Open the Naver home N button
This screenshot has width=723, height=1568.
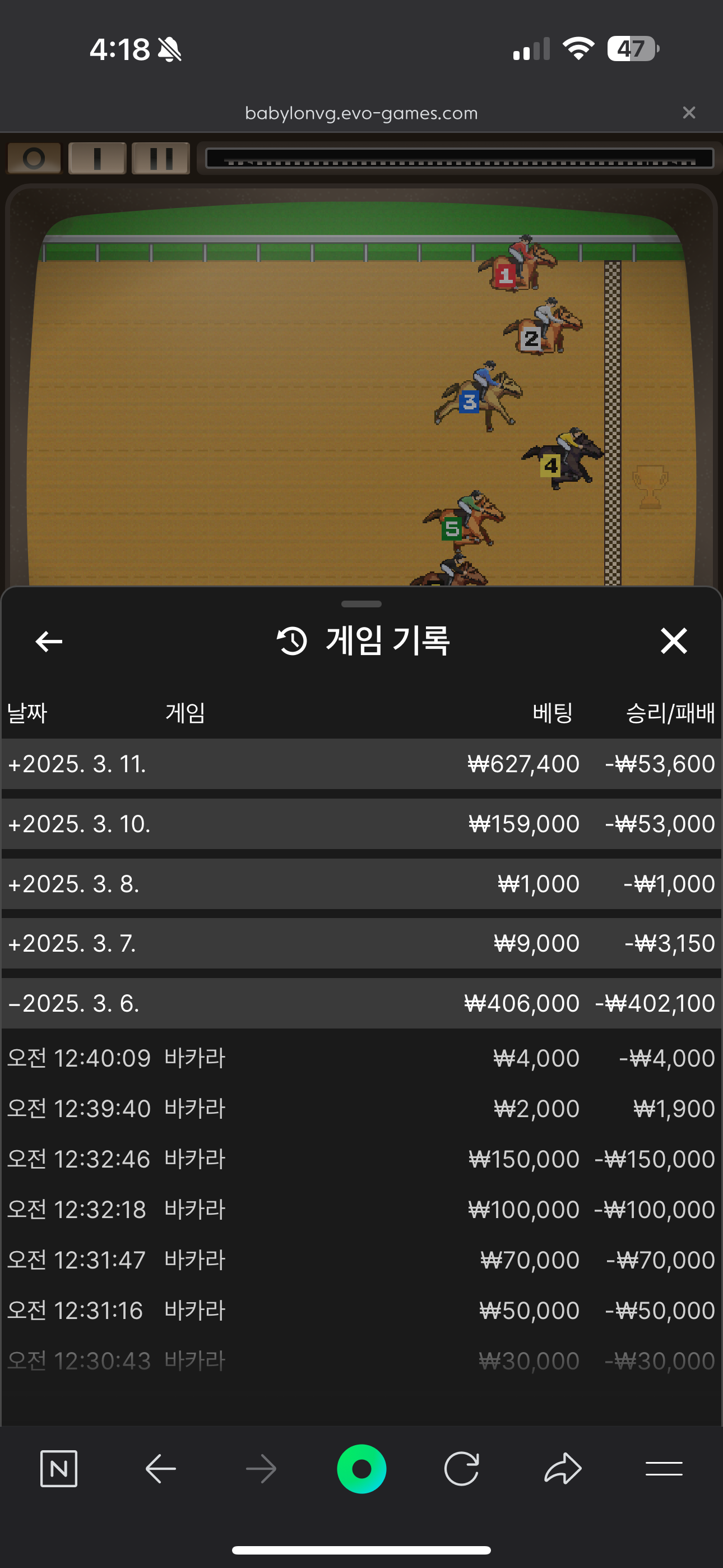click(x=59, y=1469)
